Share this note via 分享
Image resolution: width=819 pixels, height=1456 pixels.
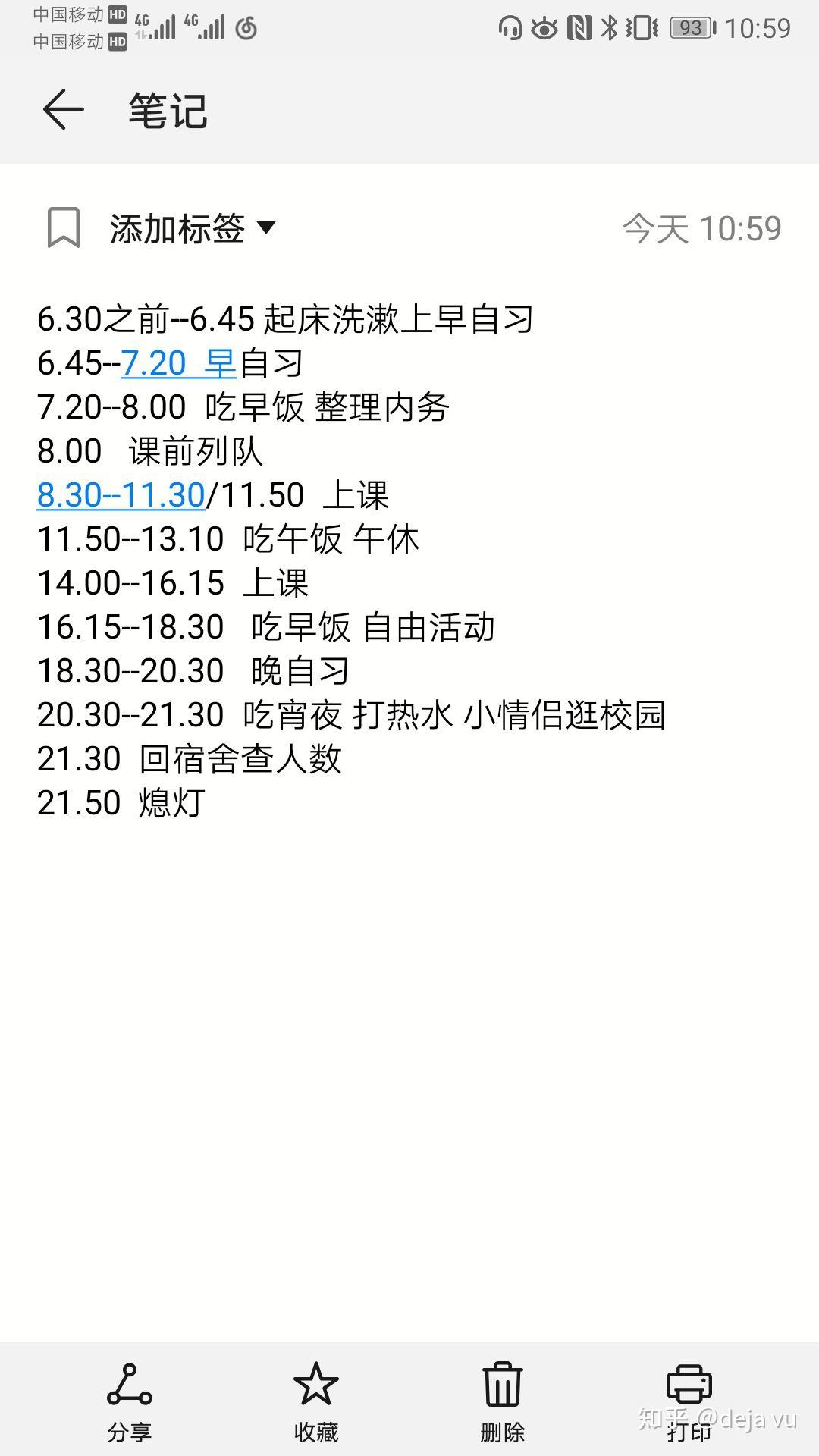pyautogui.click(x=129, y=1400)
